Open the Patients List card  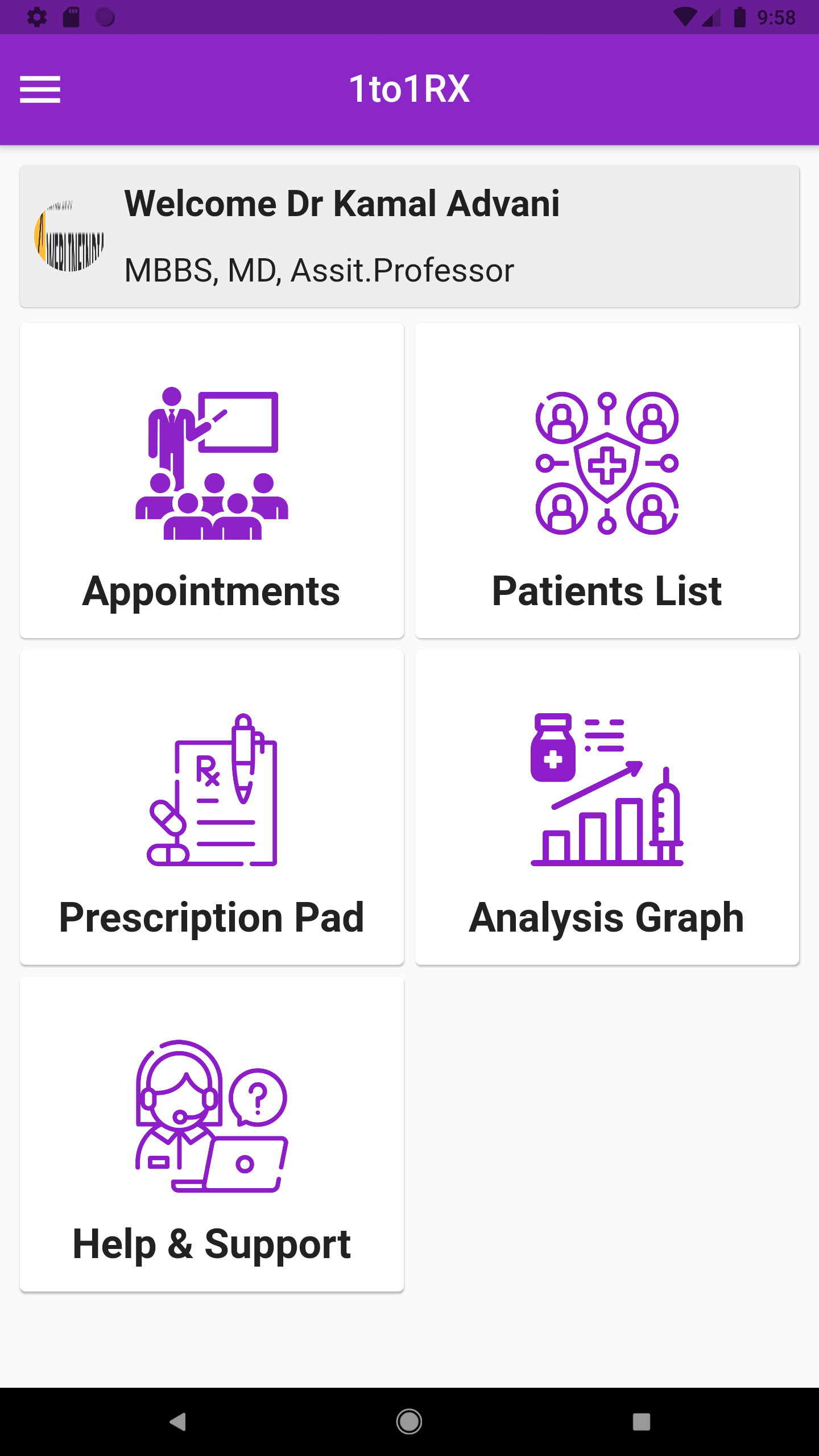tap(607, 481)
